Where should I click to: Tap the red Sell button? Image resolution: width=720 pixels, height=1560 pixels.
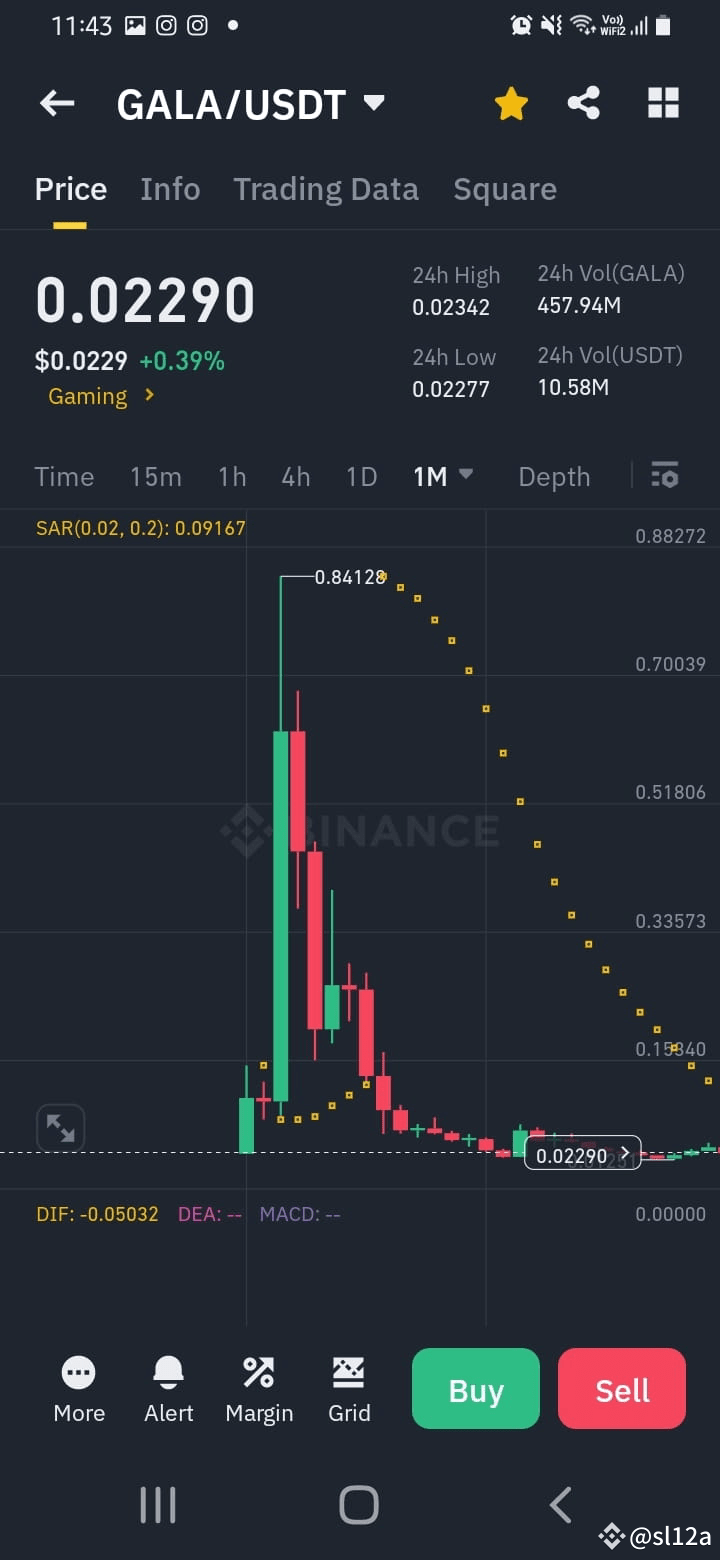(x=622, y=1389)
